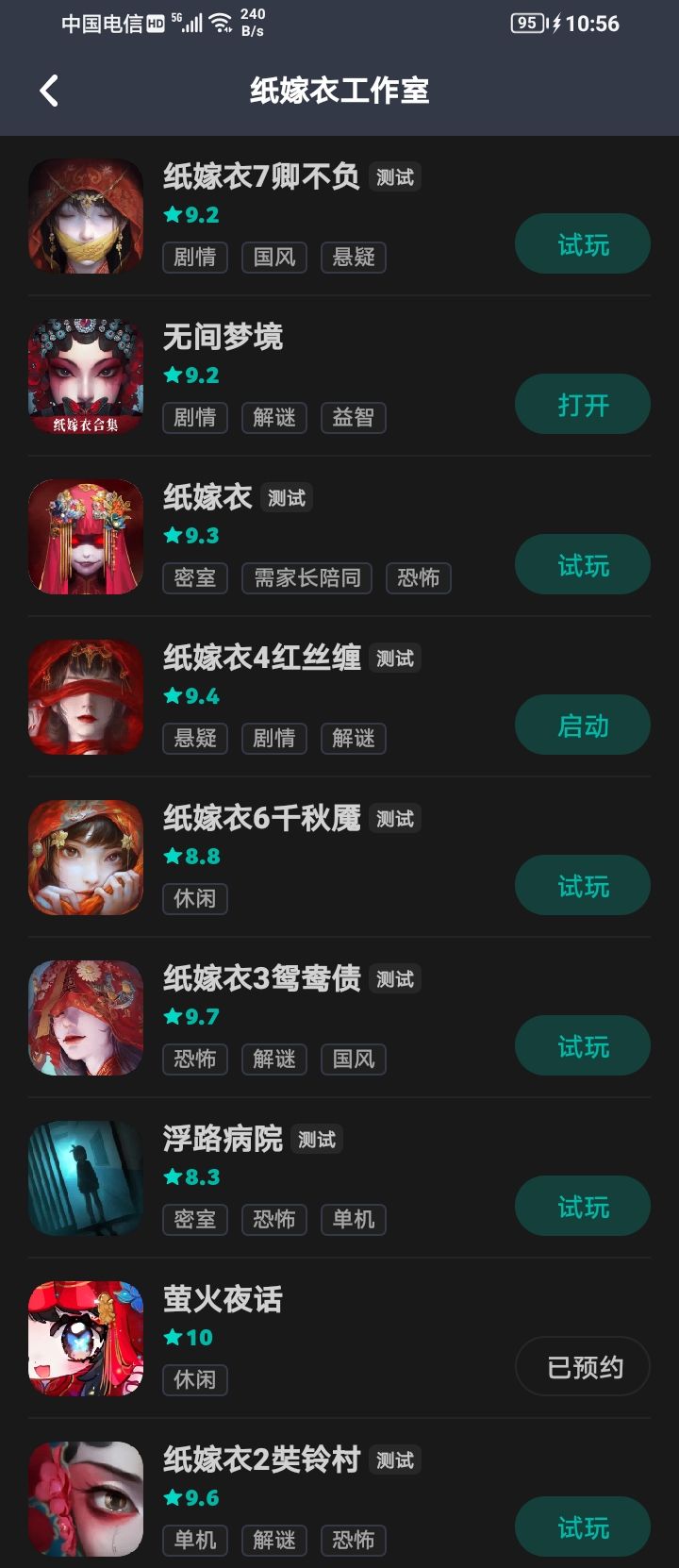Image resolution: width=679 pixels, height=1568 pixels.
Task: Open the 纸嫁衣2奘铃村 icon
Action: click(x=85, y=1498)
